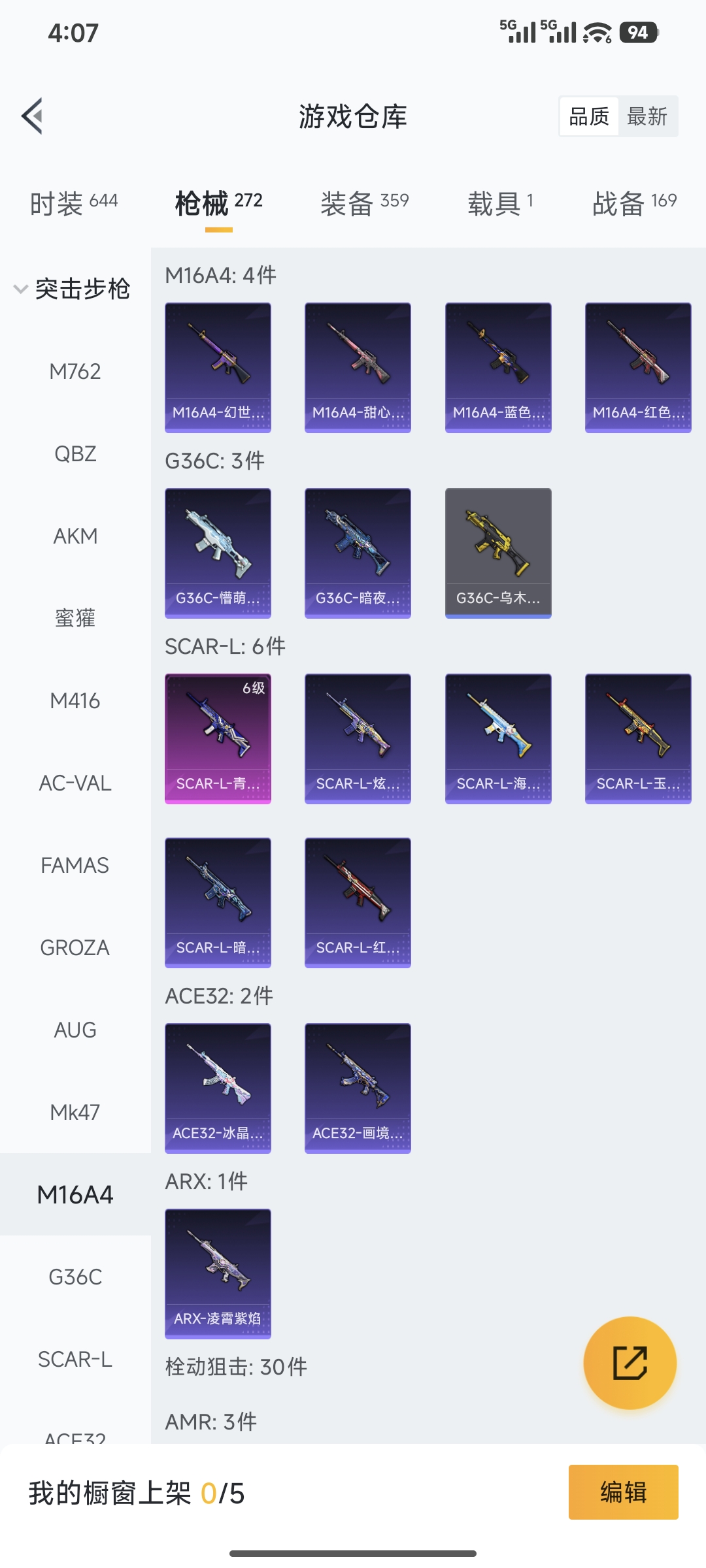Open the 载具 tab
The image size is (706, 1568).
click(500, 203)
